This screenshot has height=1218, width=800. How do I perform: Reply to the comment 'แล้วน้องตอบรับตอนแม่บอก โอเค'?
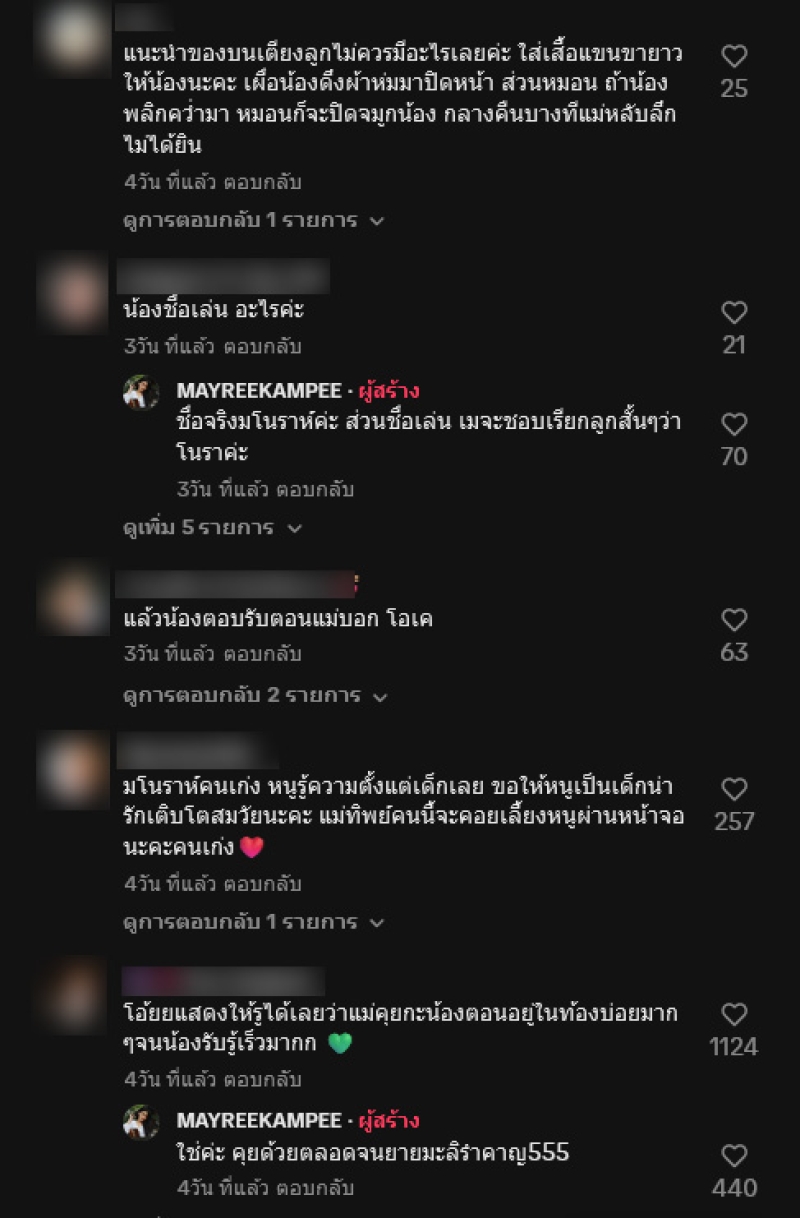262,654
